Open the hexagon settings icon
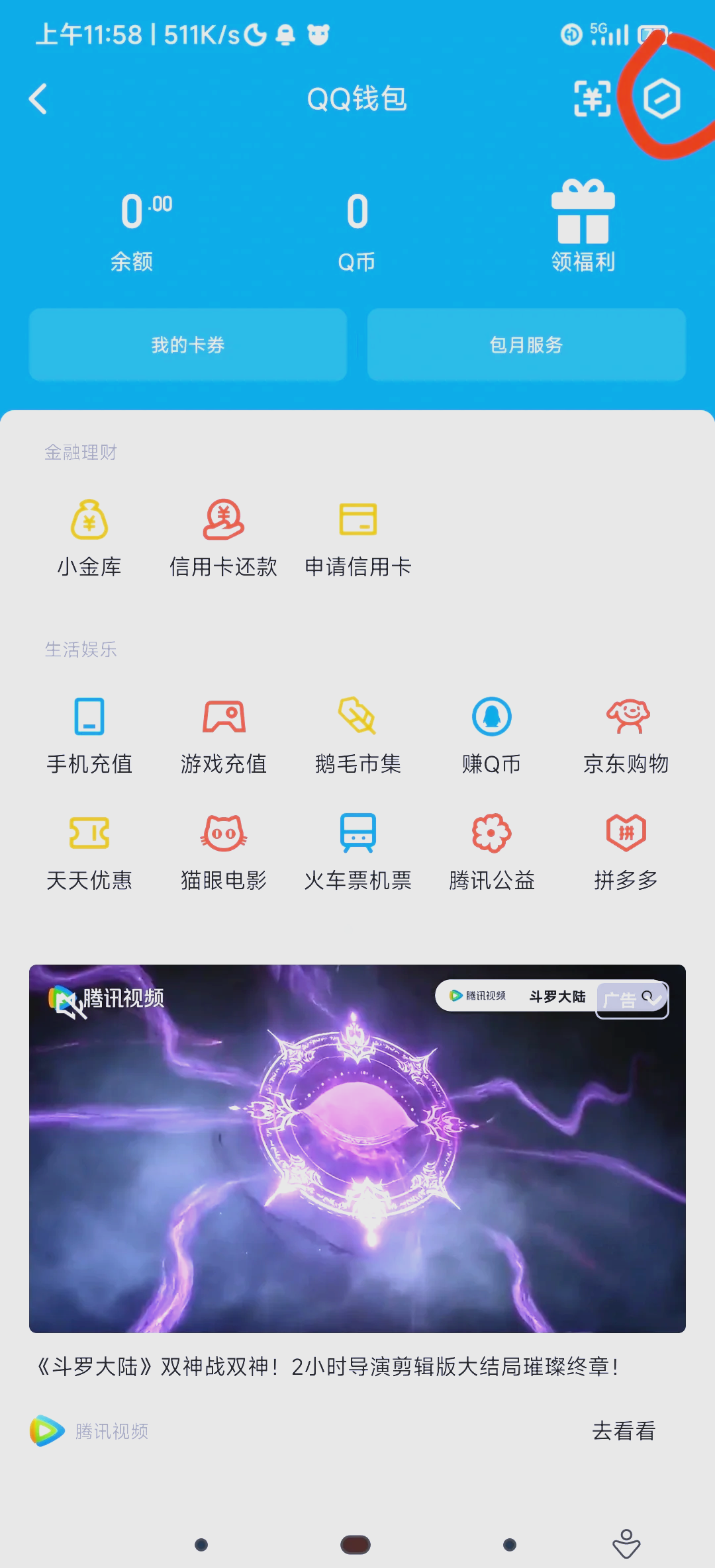 (x=661, y=99)
